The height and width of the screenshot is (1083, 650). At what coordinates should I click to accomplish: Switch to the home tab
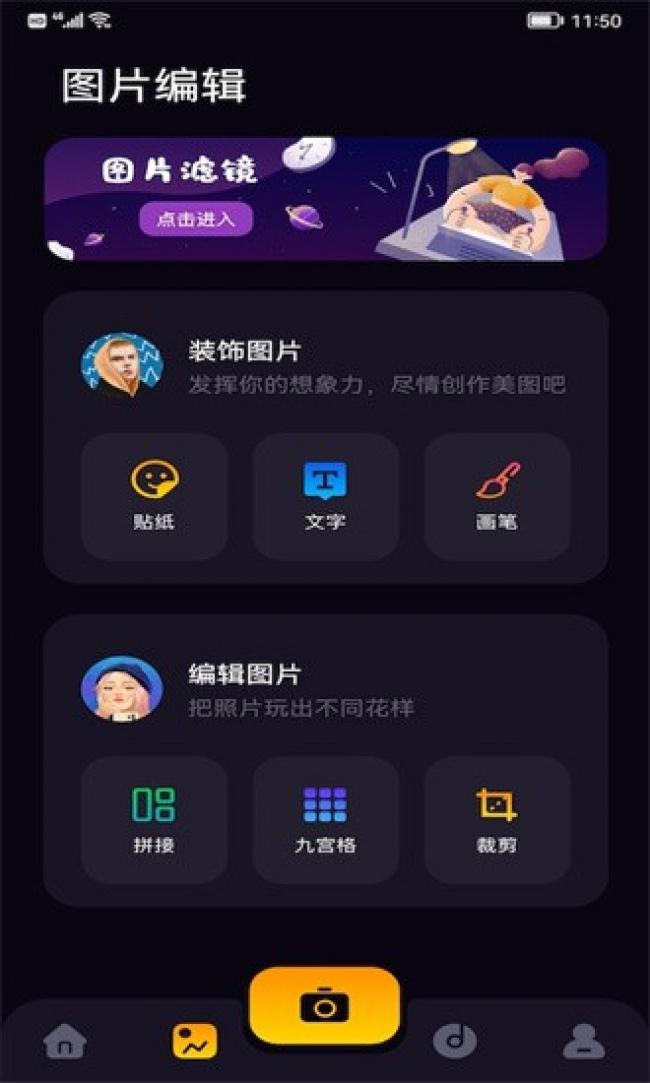pyautogui.click(x=65, y=1041)
